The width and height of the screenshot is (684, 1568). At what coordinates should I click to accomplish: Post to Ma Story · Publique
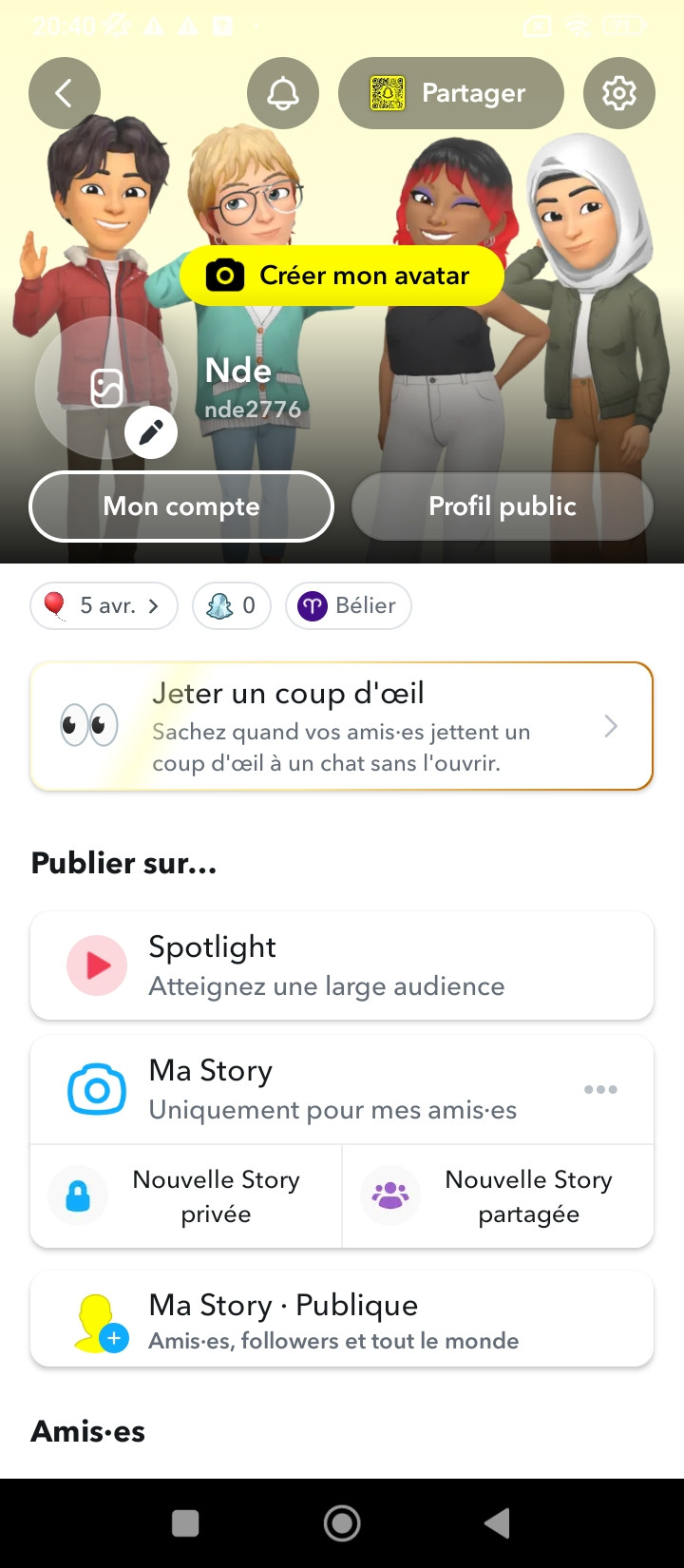(342, 1320)
